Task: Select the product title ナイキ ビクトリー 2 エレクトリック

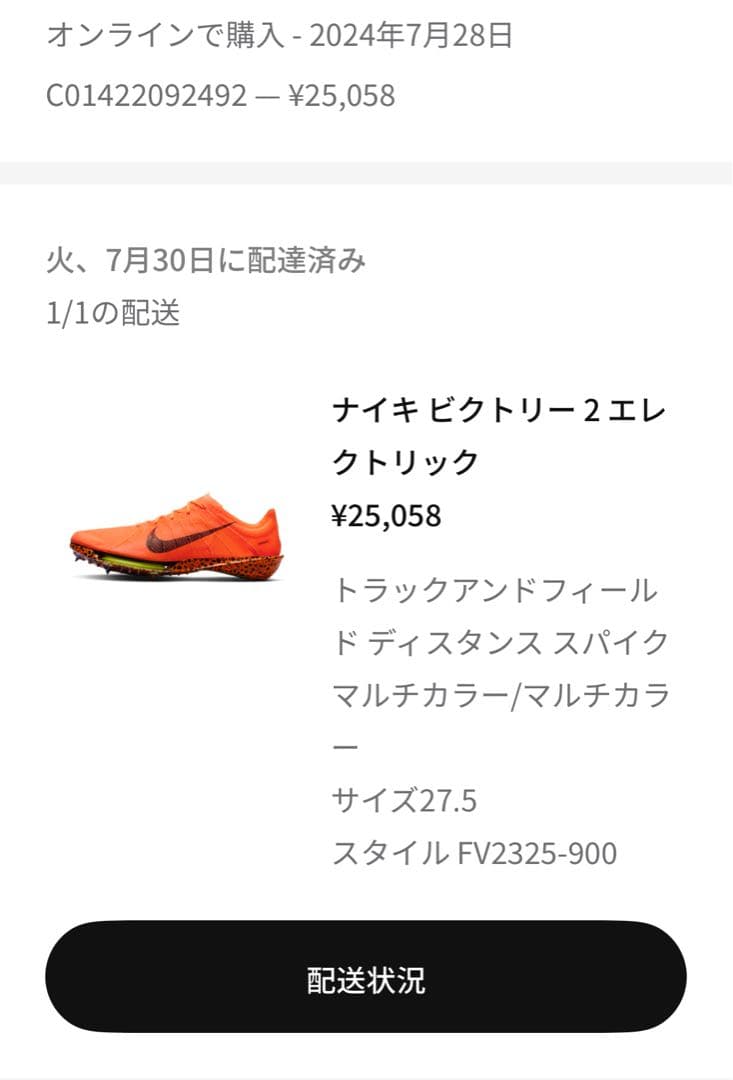Action: [498, 435]
